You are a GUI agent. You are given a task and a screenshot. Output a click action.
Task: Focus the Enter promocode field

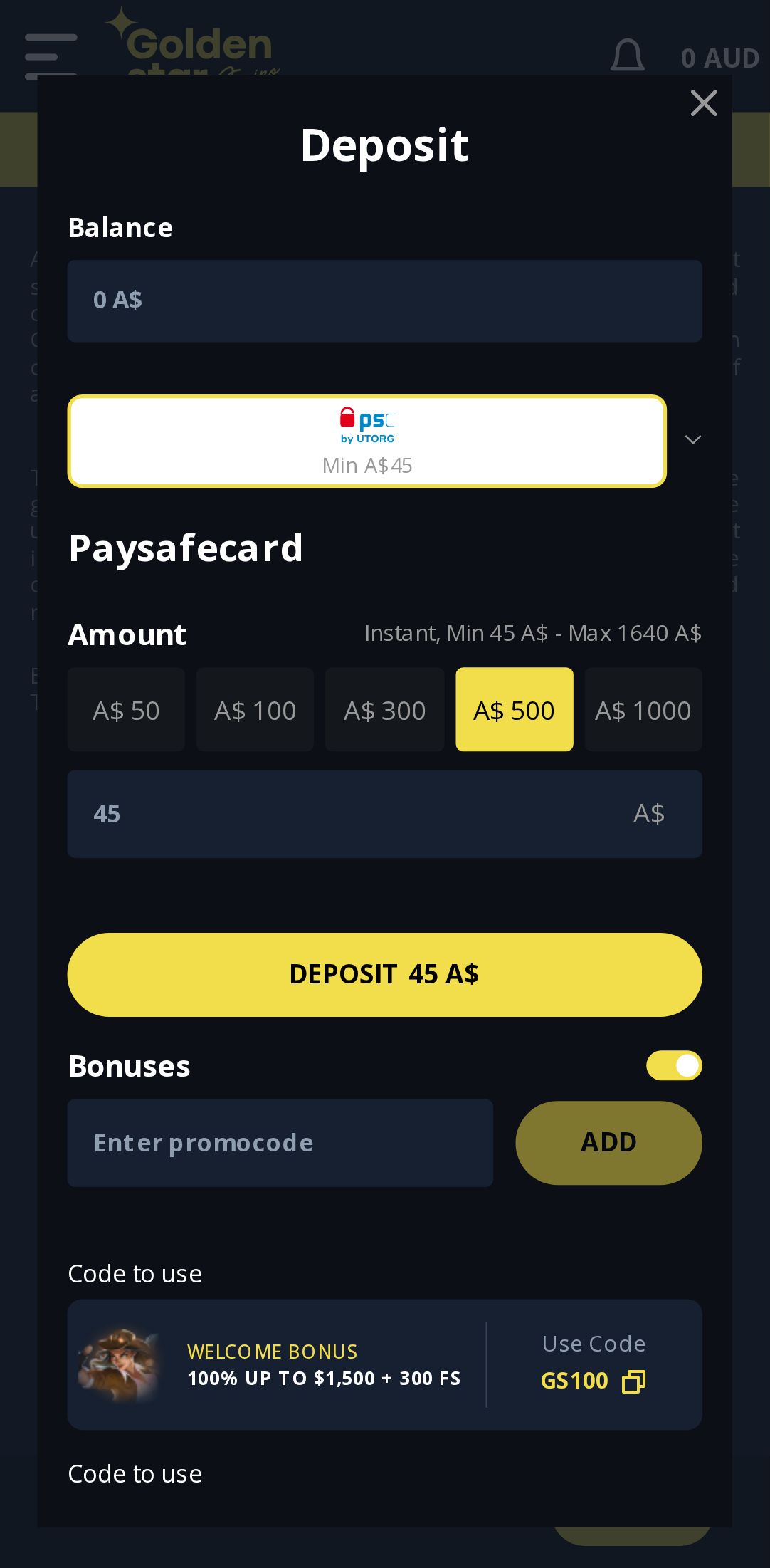pos(280,1143)
